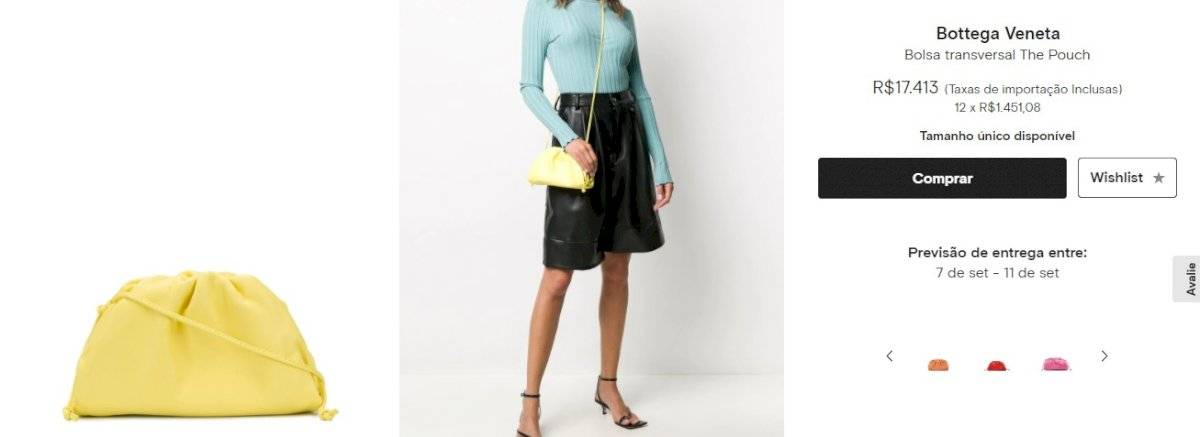The width and height of the screenshot is (1200, 437).
Task: Add the bag to Wishlist
Action: tap(1126, 178)
